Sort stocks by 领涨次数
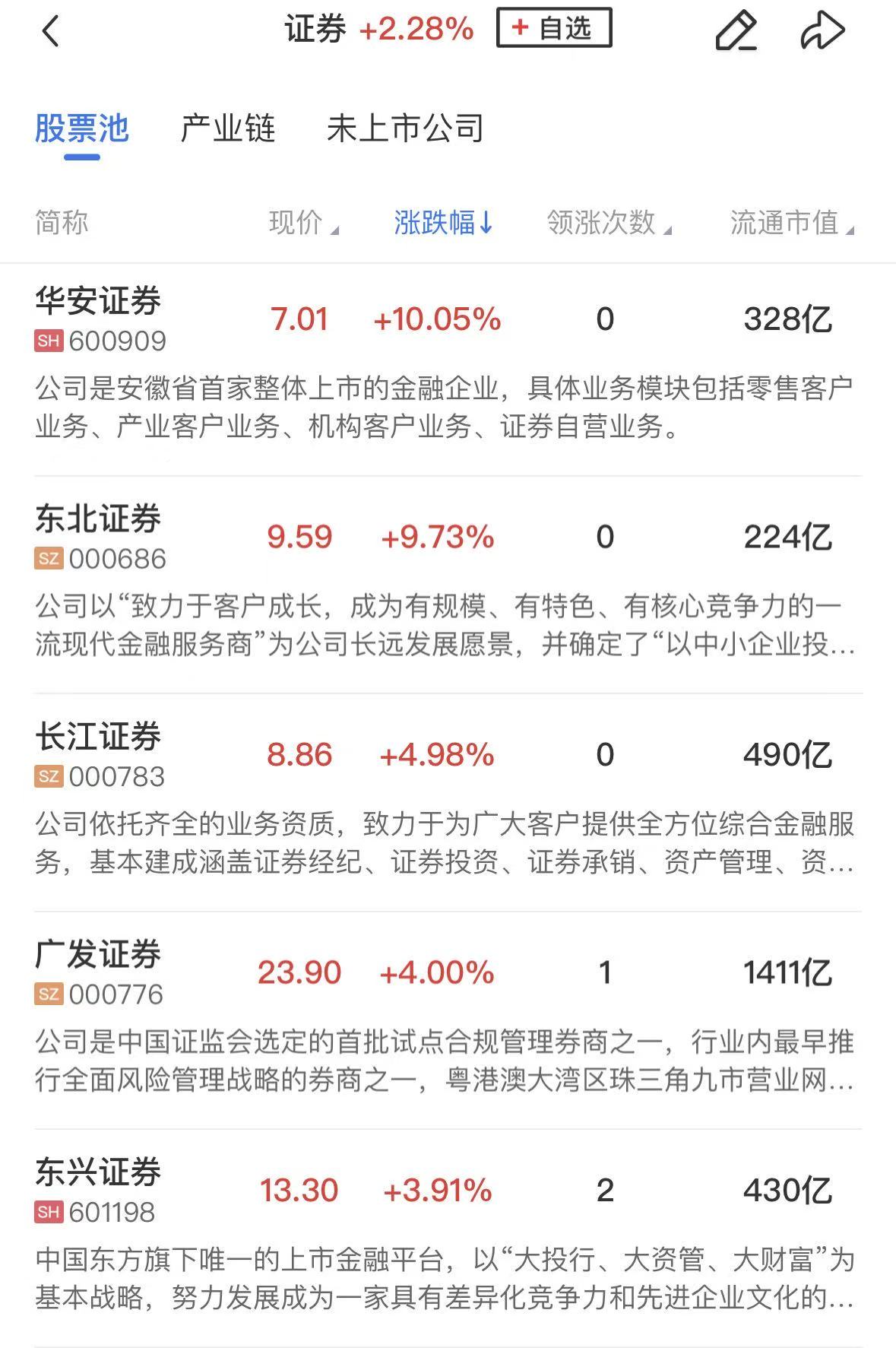Viewport: 896px width, 1348px height. [x=608, y=223]
